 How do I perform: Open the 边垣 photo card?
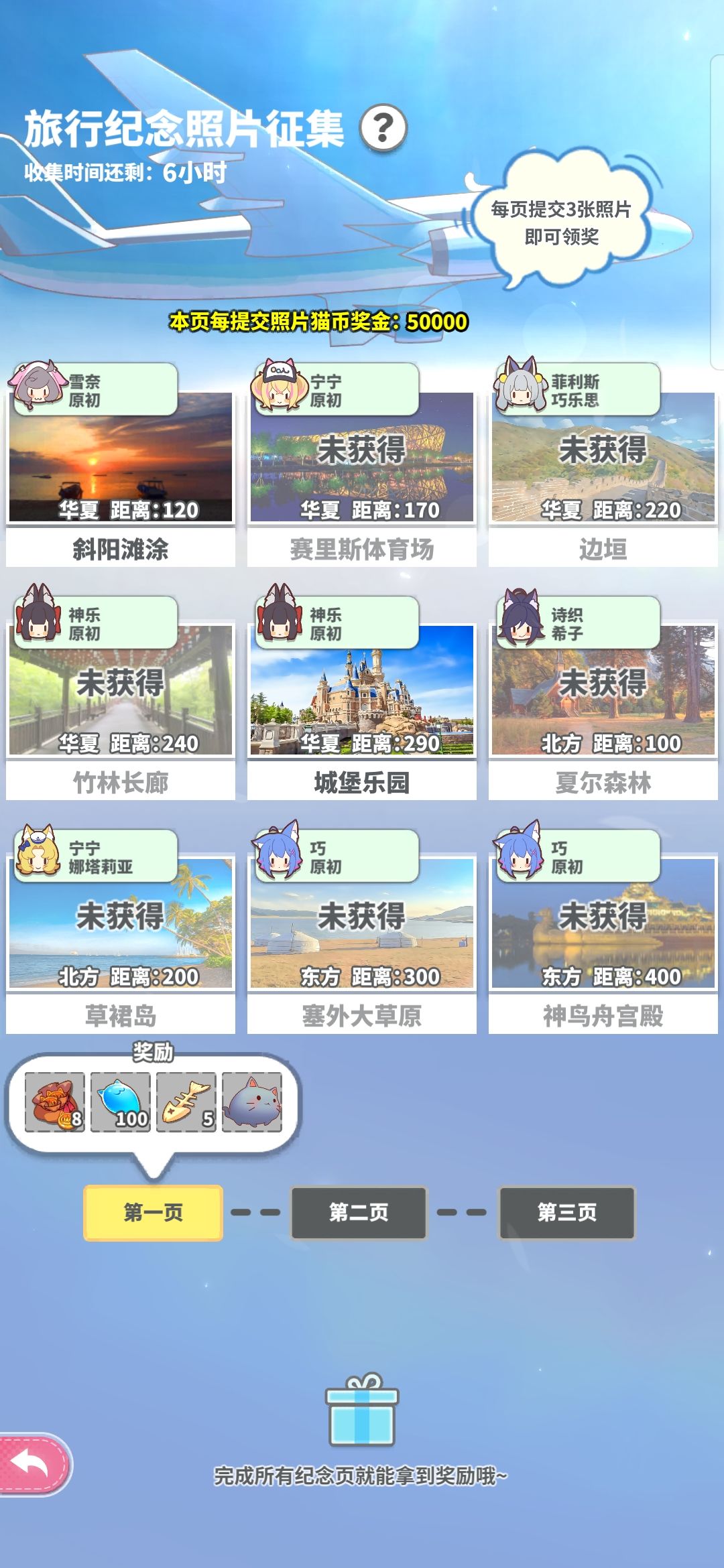coord(603,464)
